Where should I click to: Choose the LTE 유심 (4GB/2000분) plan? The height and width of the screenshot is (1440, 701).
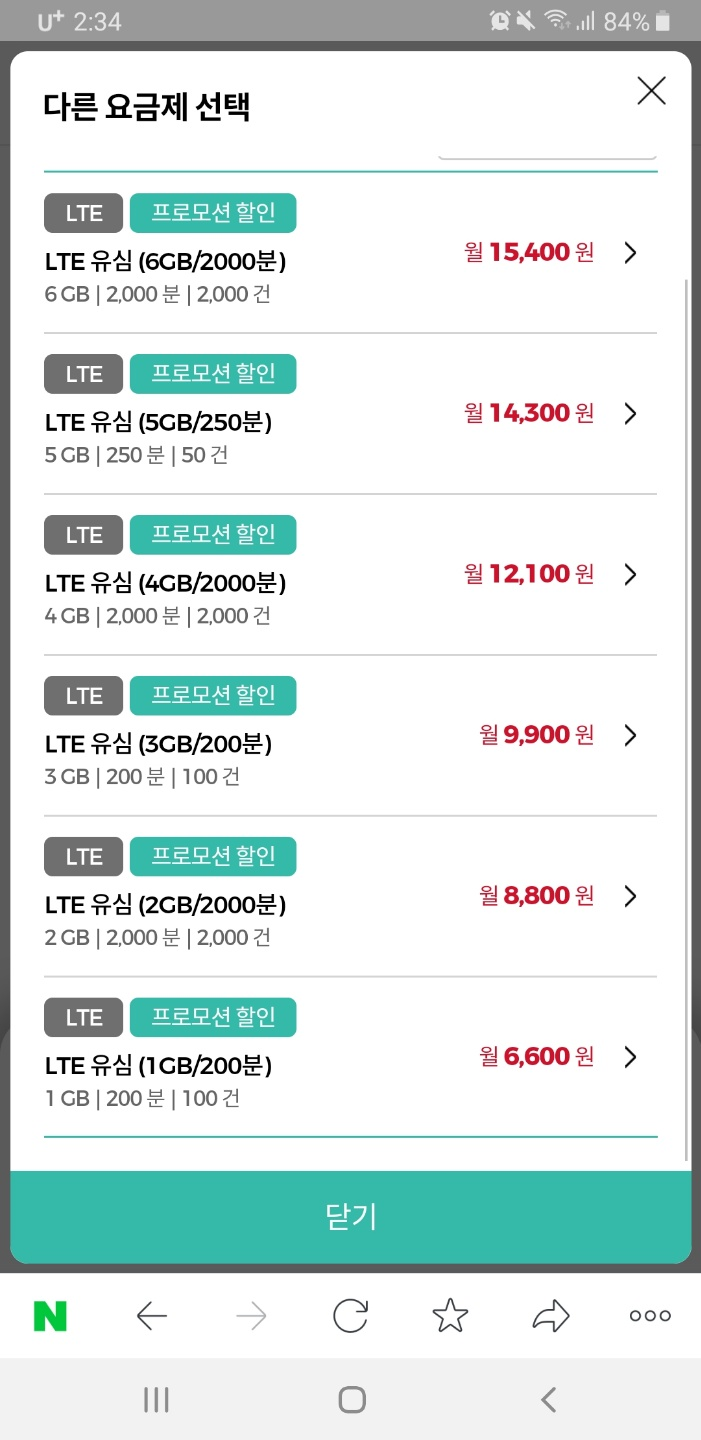[x=350, y=575]
